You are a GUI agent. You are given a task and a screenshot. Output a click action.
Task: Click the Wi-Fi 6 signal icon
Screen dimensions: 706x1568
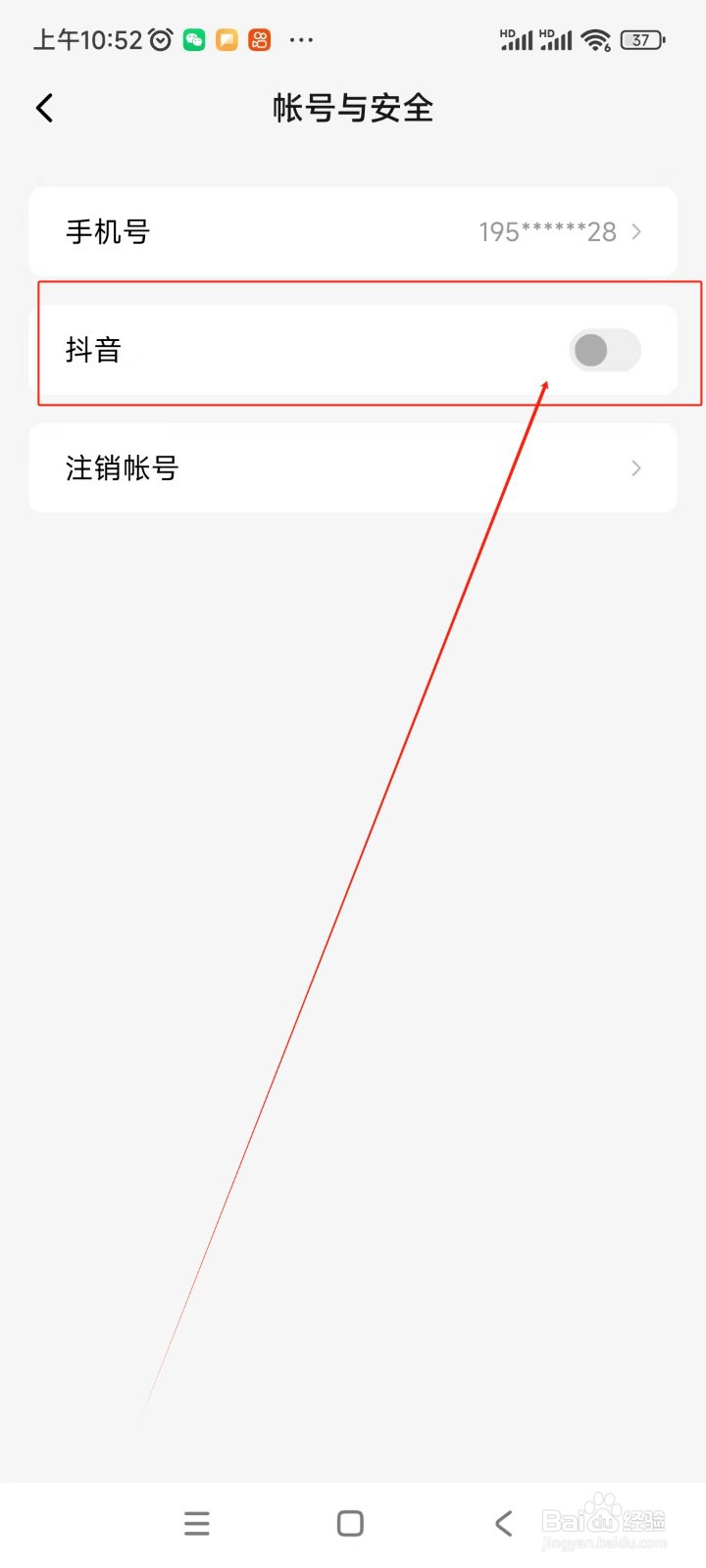(x=595, y=39)
